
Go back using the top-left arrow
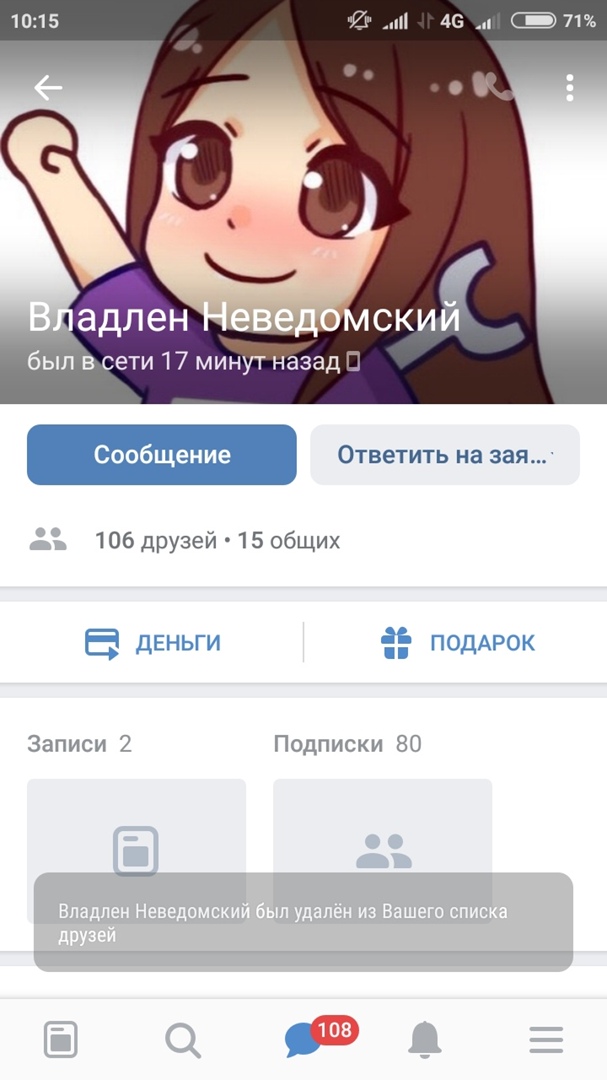click(x=48, y=88)
